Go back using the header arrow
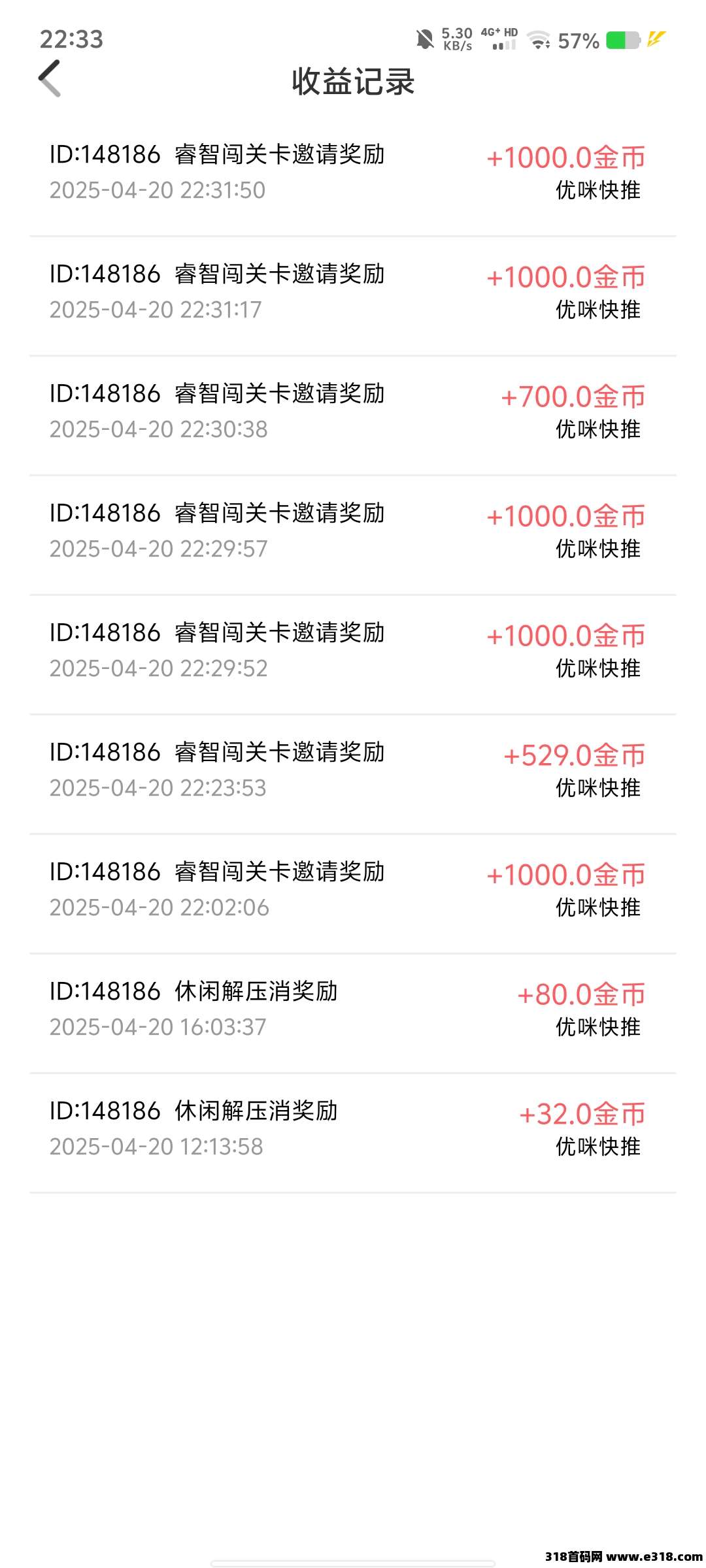Screen dimensions: 706x1568 pyautogui.click(x=50, y=78)
